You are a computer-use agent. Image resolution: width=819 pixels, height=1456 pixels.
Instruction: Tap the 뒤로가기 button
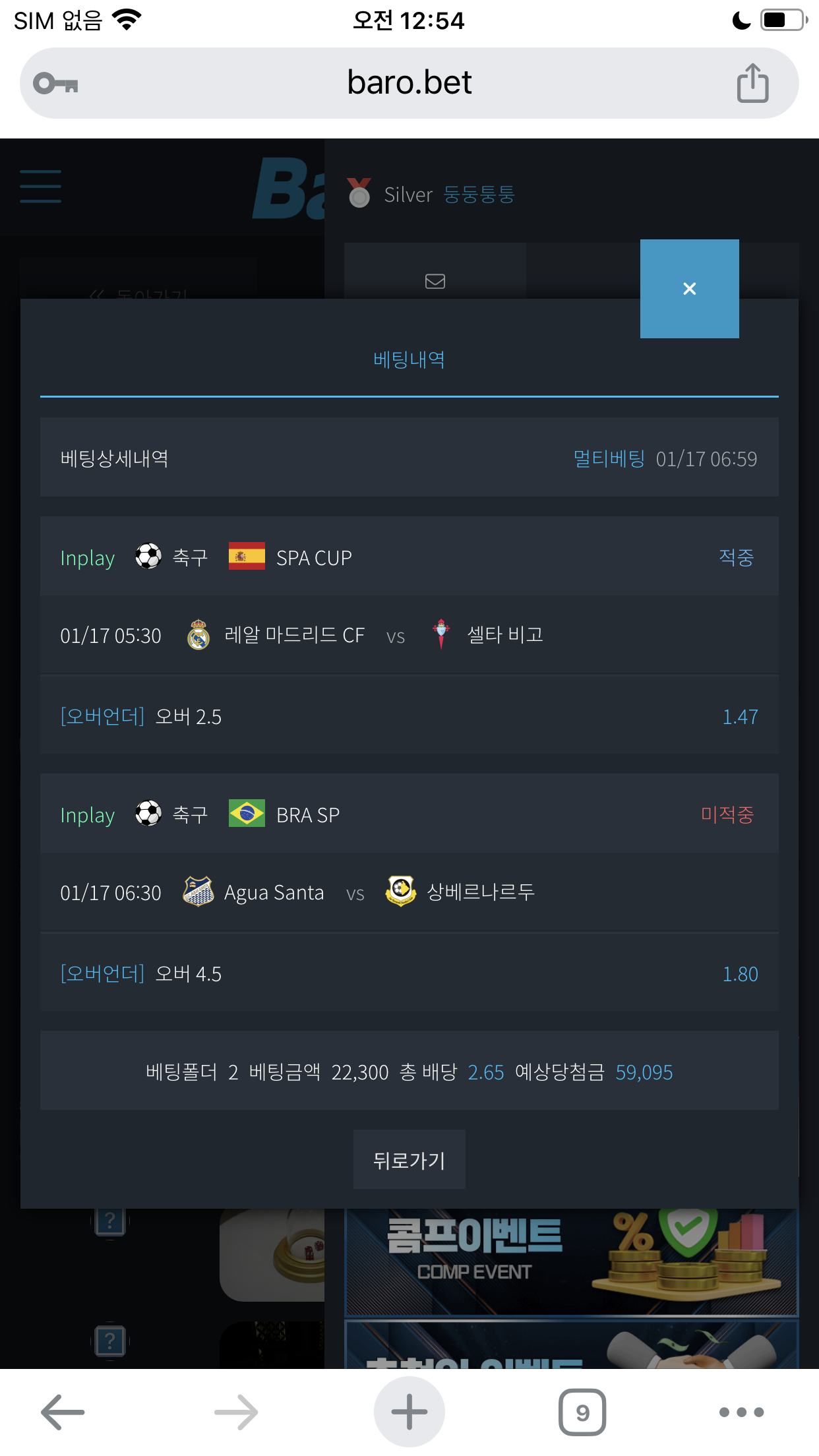[x=409, y=1160]
